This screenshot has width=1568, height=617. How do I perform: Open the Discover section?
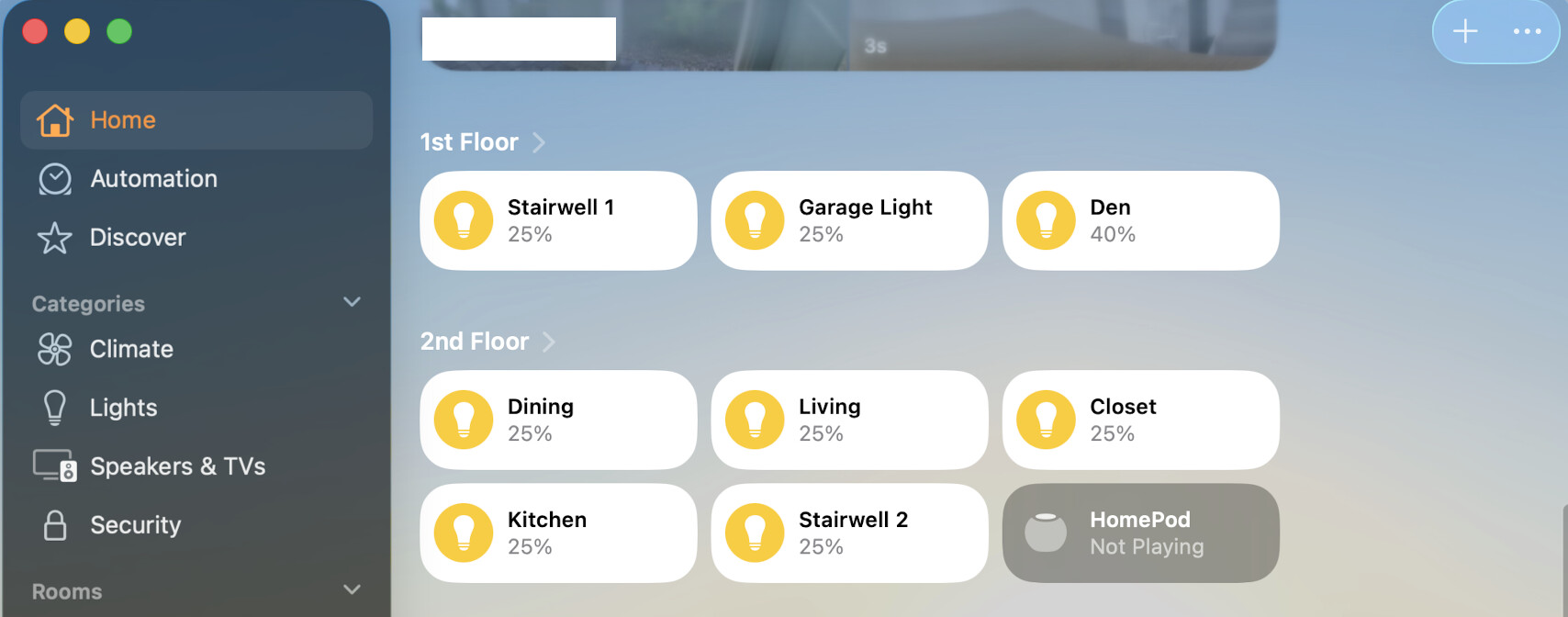138,238
